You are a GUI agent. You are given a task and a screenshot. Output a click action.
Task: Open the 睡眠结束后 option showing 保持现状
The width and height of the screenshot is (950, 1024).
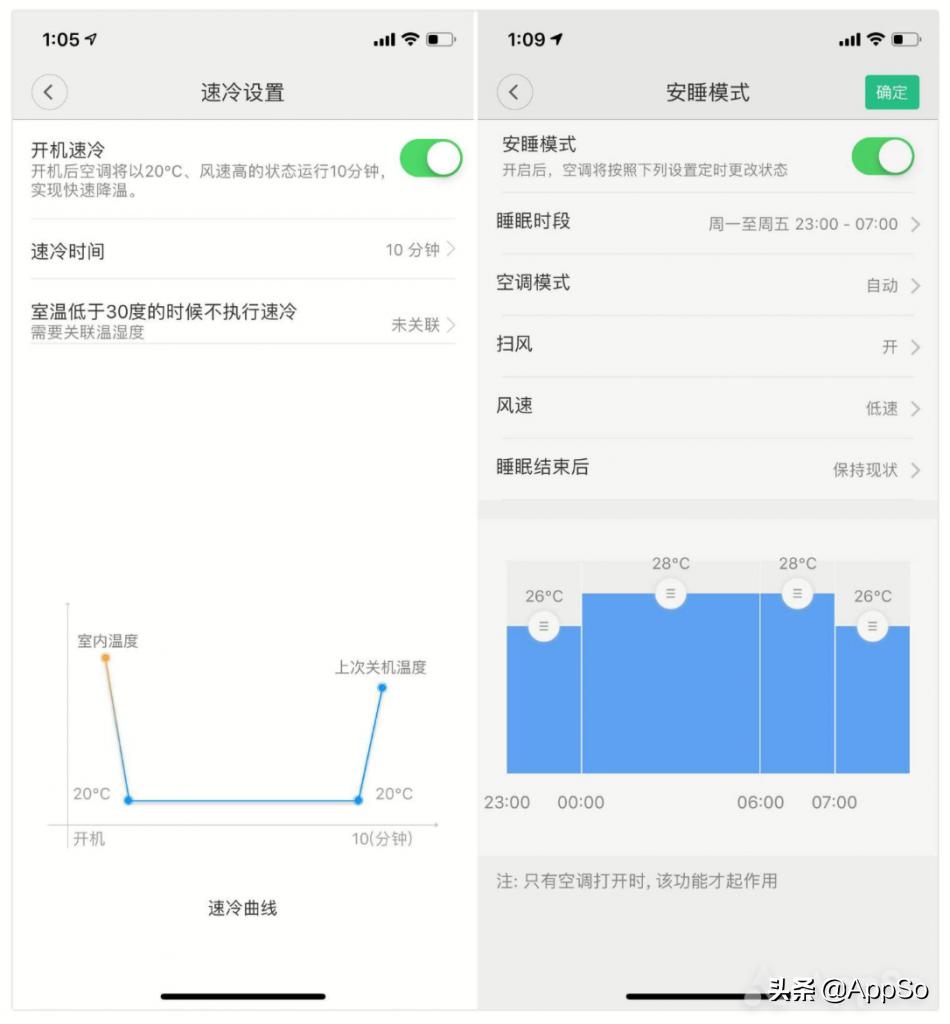pyautogui.click(x=707, y=468)
